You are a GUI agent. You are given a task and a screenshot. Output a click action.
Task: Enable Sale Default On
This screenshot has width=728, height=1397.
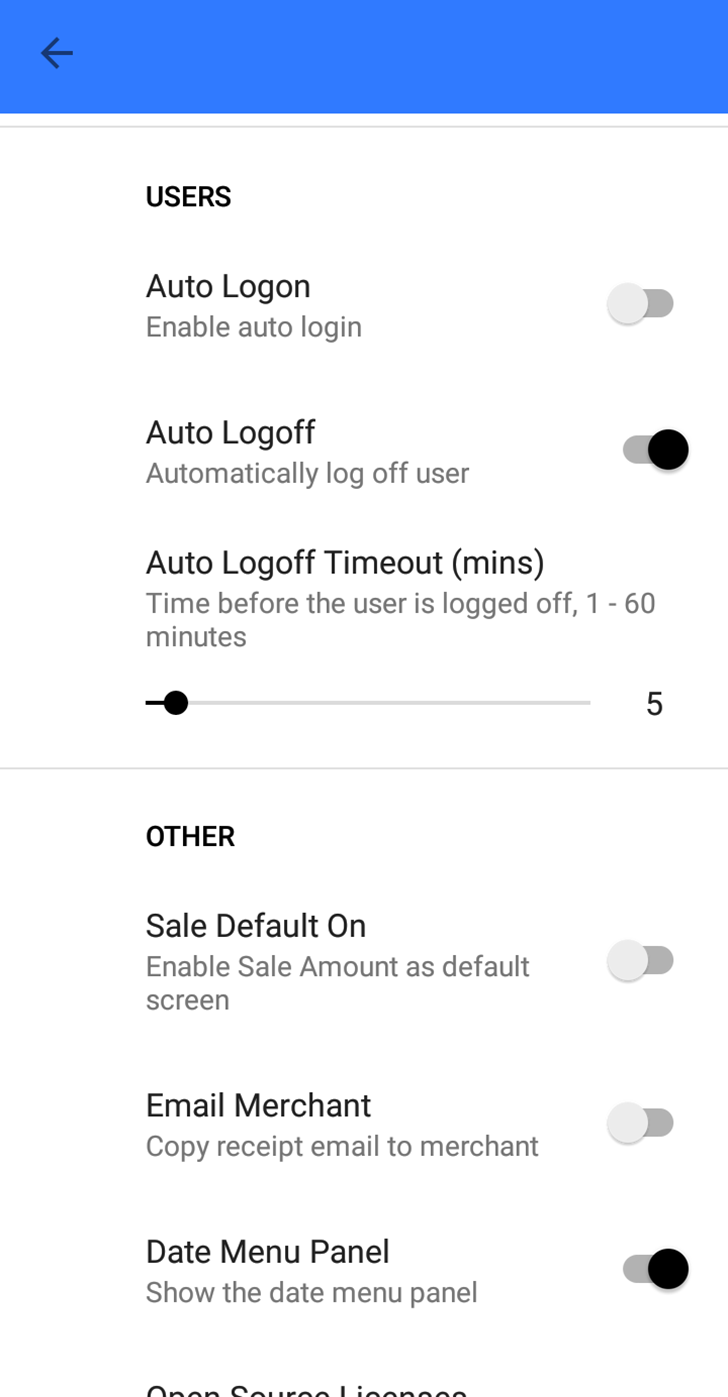(x=641, y=961)
